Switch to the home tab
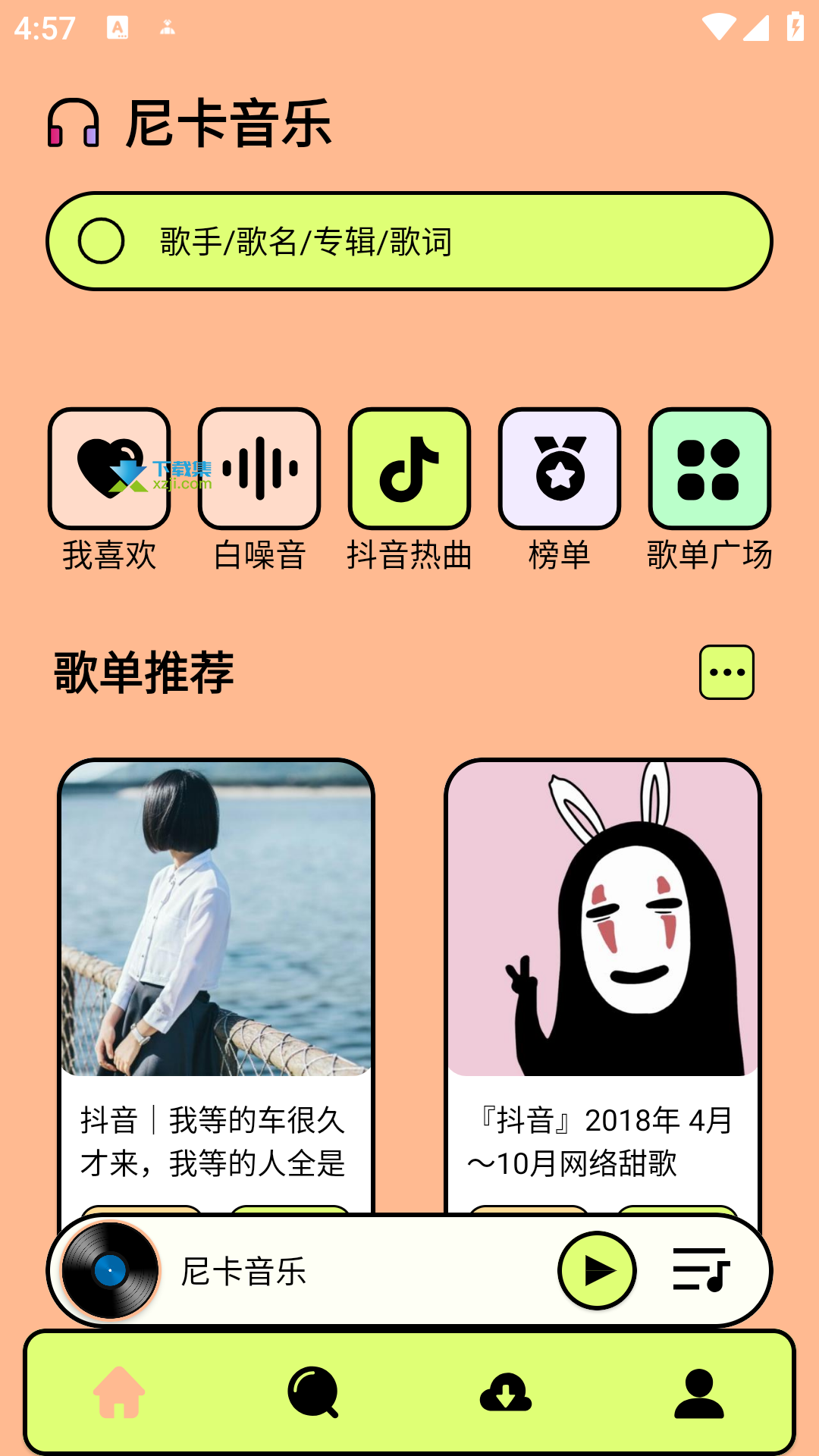The height and width of the screenshot is (1456, 819). click(120, 1392)
